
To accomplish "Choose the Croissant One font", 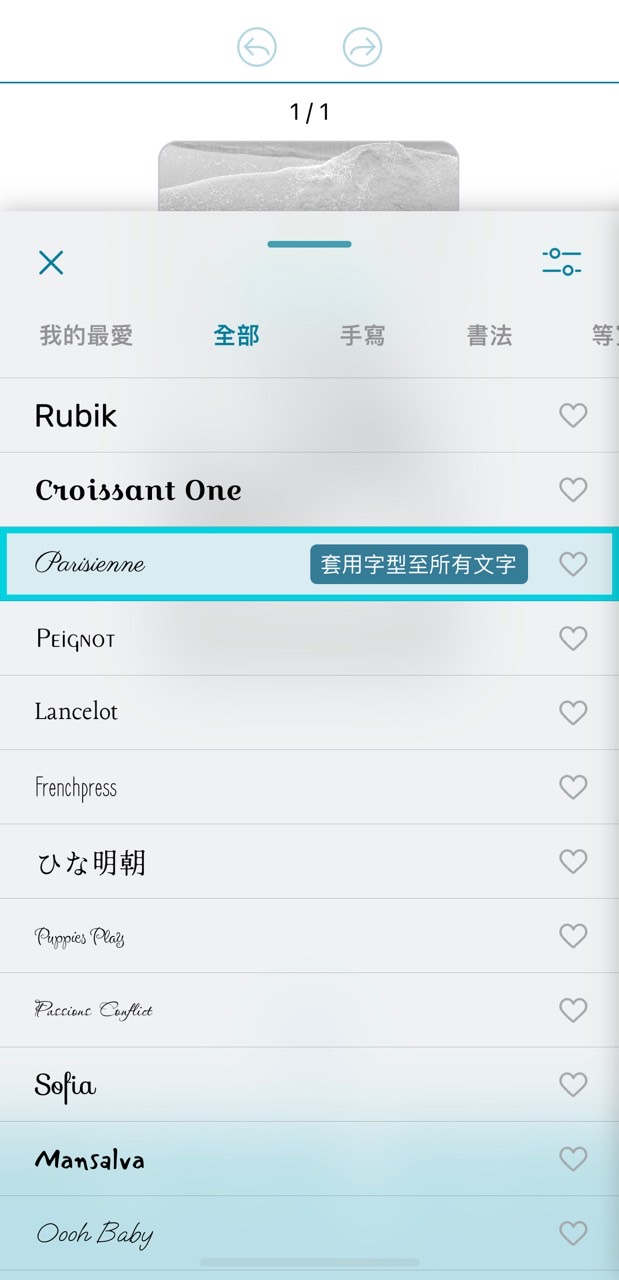I will (138, 490).
